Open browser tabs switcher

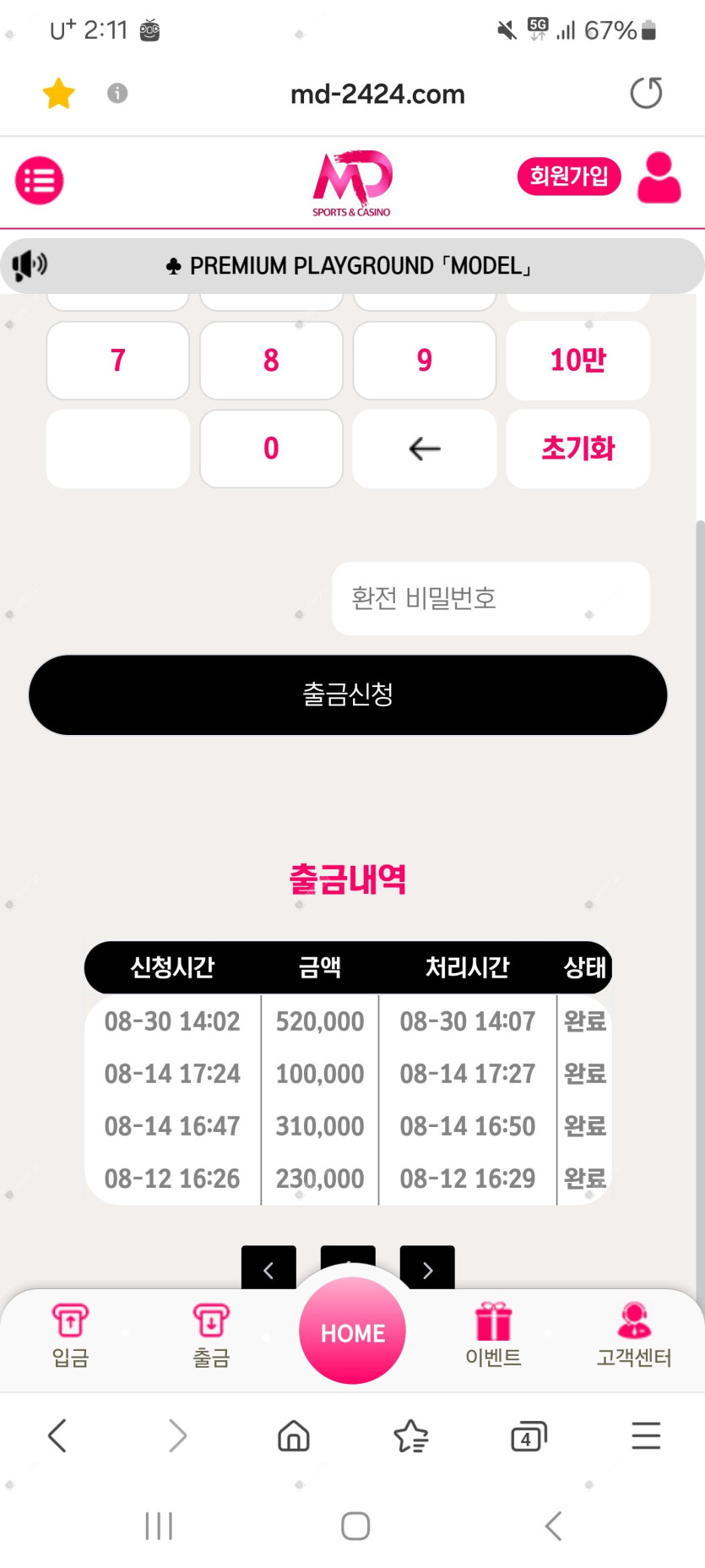pyautogui.click(x=529, y=1436)
